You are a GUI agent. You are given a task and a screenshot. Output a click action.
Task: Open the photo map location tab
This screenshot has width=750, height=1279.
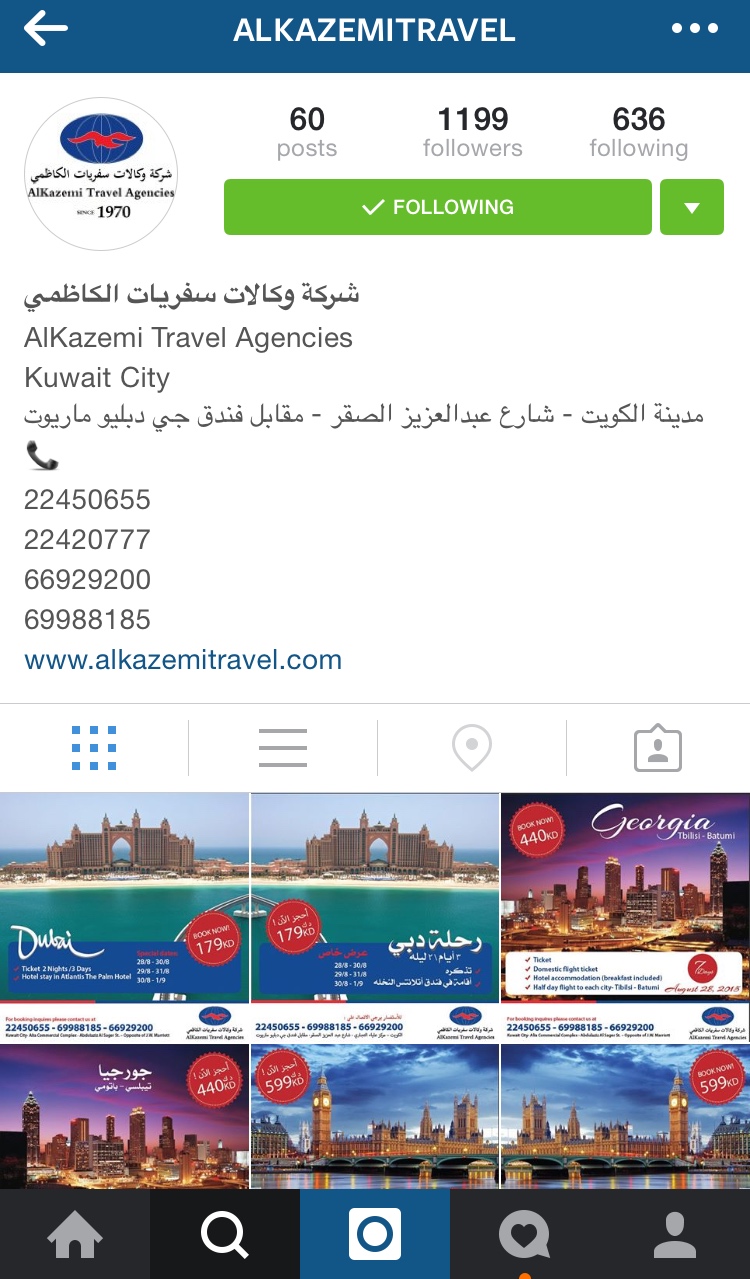471,747
